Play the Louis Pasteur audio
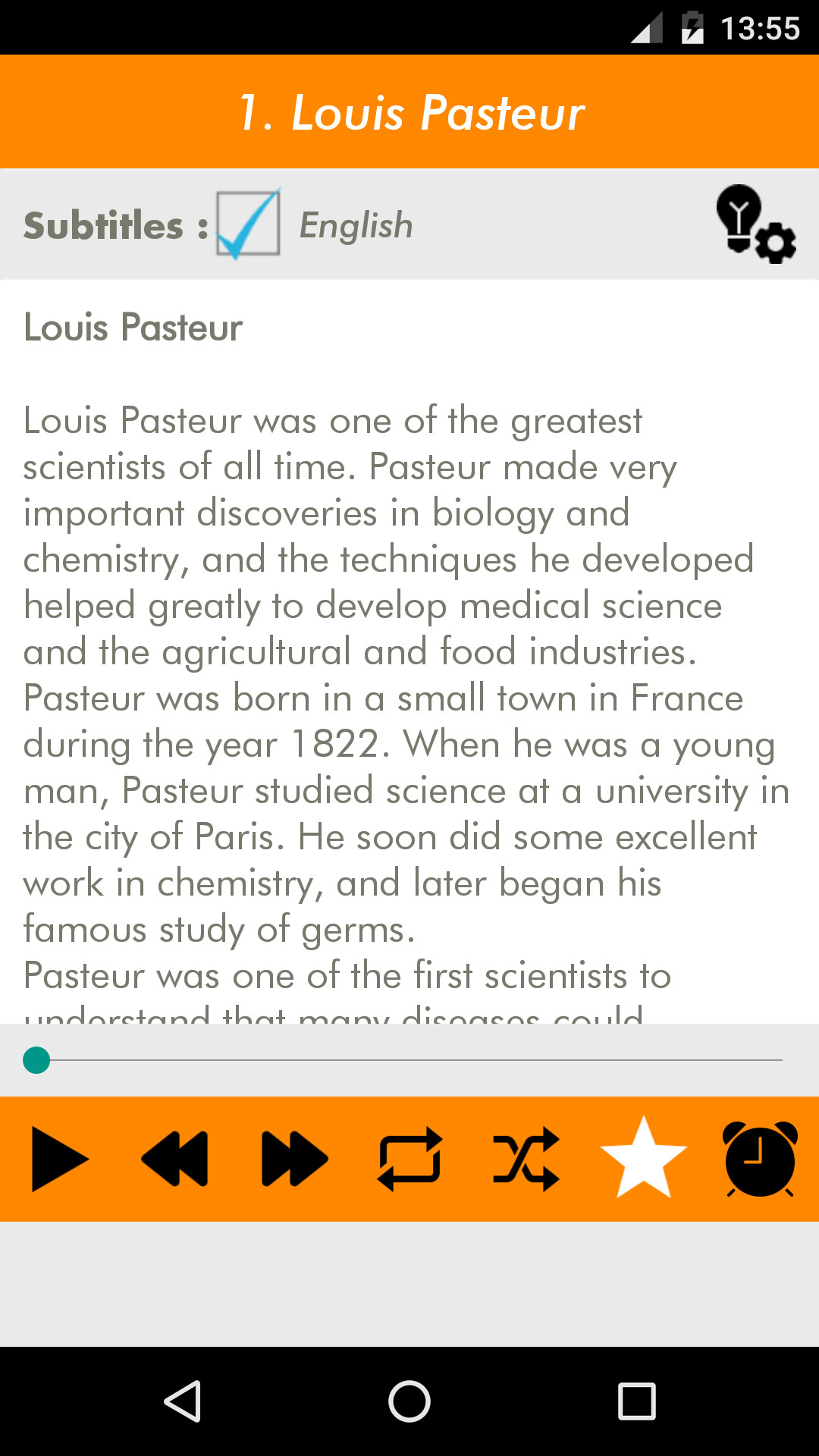This screenshot has height=1456, width=819. pos(60,1159)
